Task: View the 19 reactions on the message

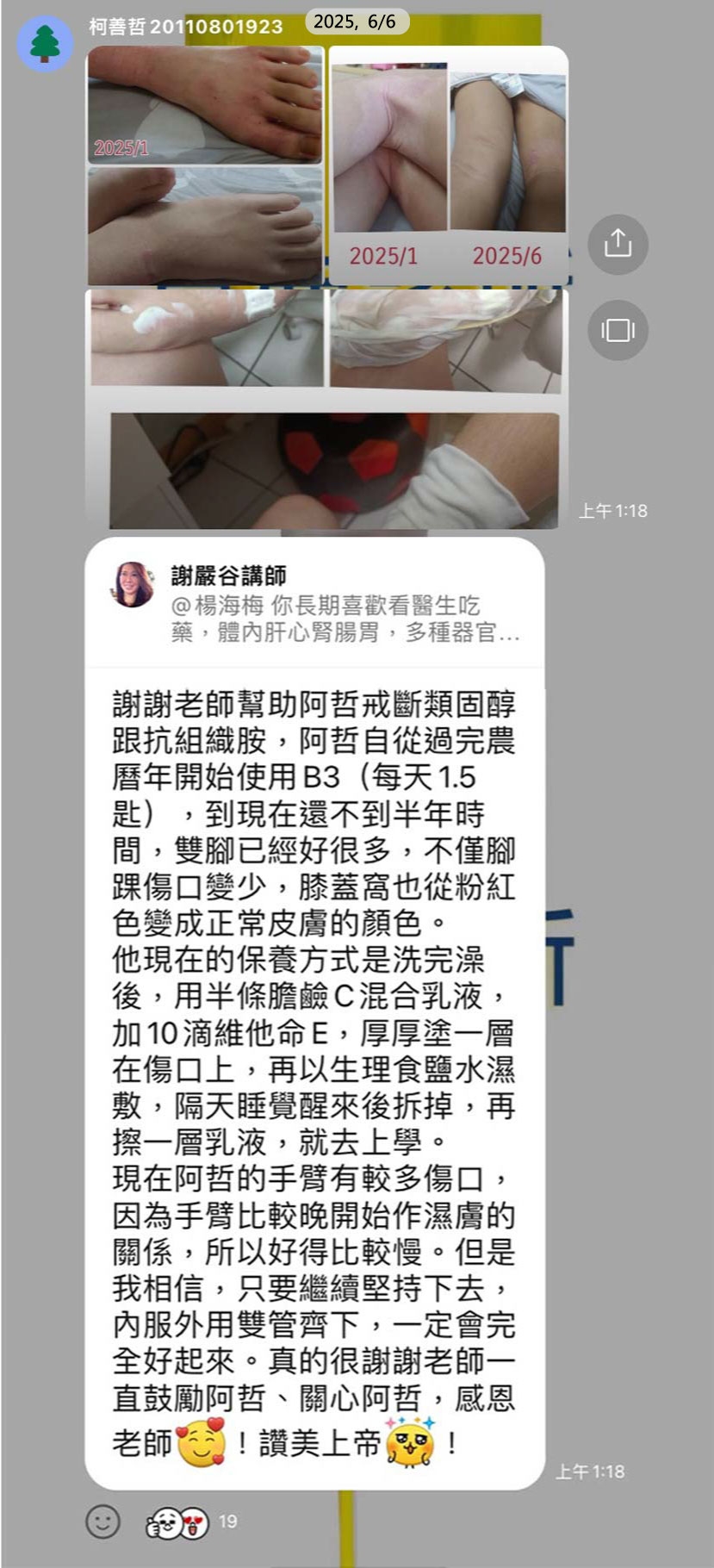Action: coord(191,1522)
